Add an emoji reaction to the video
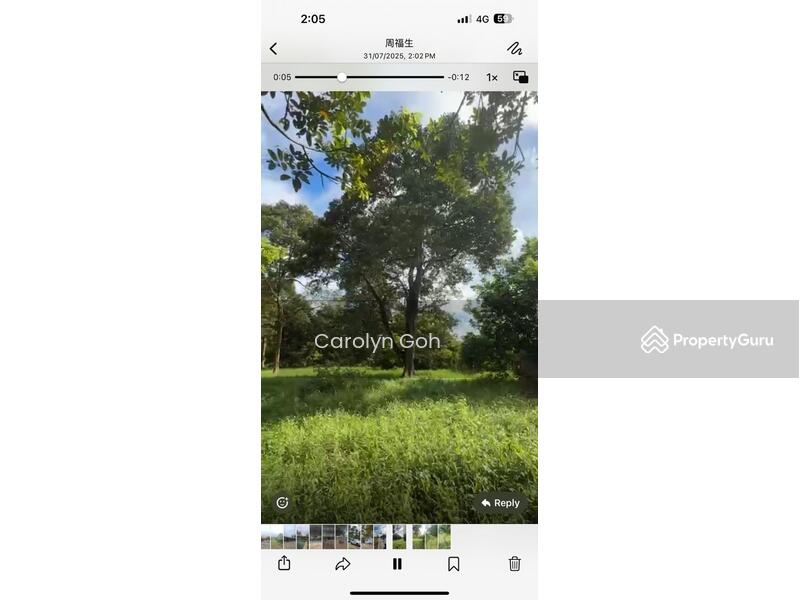 pos(282,503)
